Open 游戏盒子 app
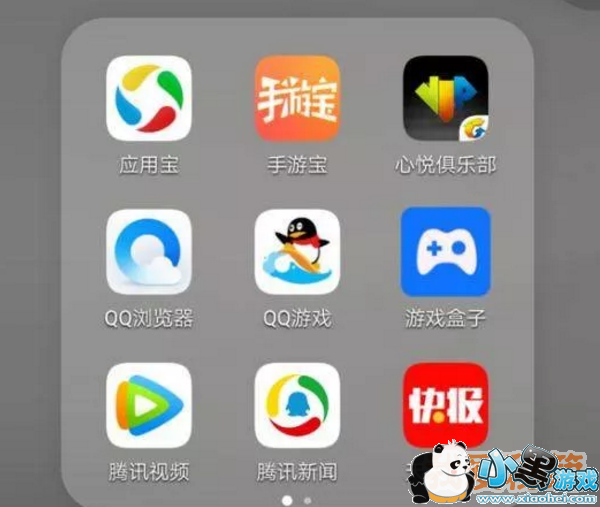This screenshot has height=507, width=600. 446,252
